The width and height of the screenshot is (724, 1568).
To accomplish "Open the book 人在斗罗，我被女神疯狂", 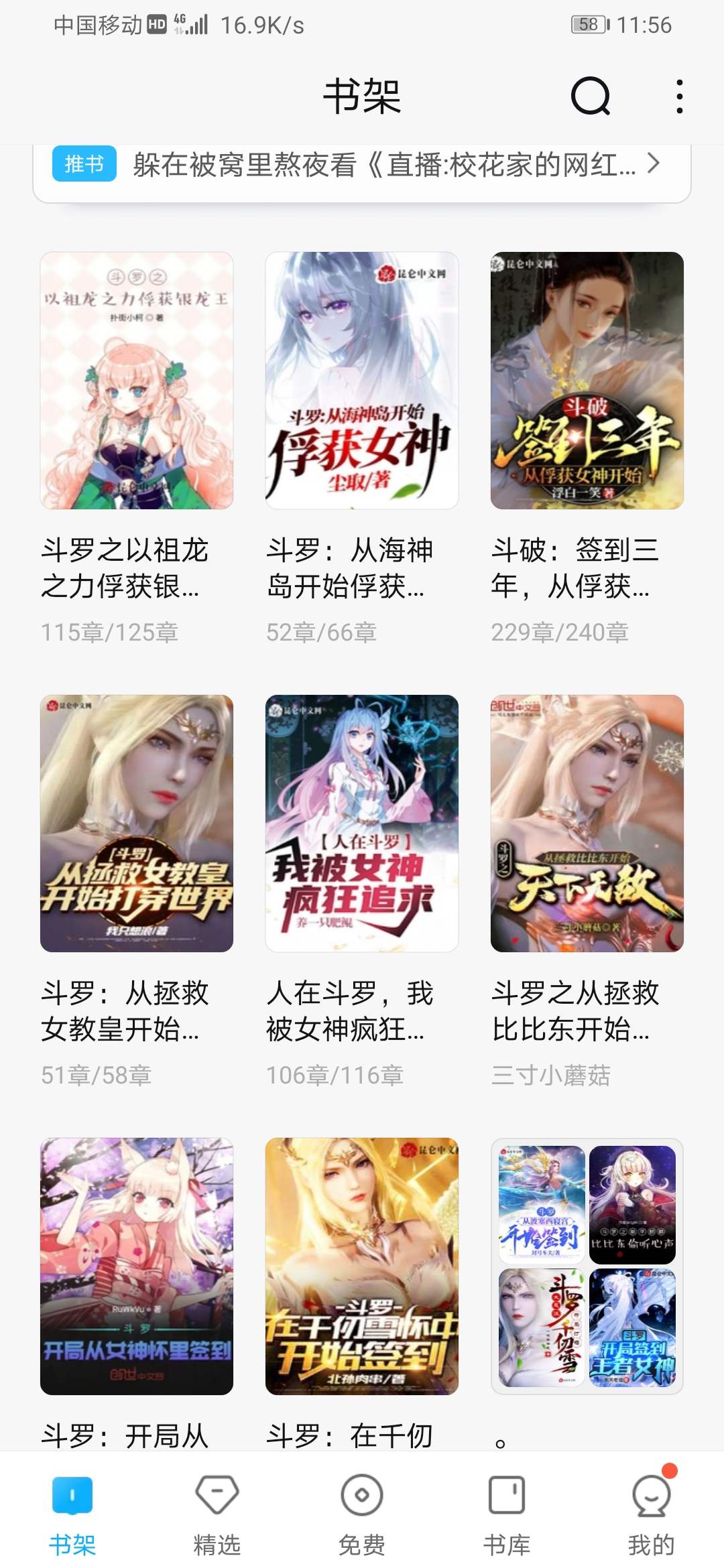I will (x=362, y=824).
